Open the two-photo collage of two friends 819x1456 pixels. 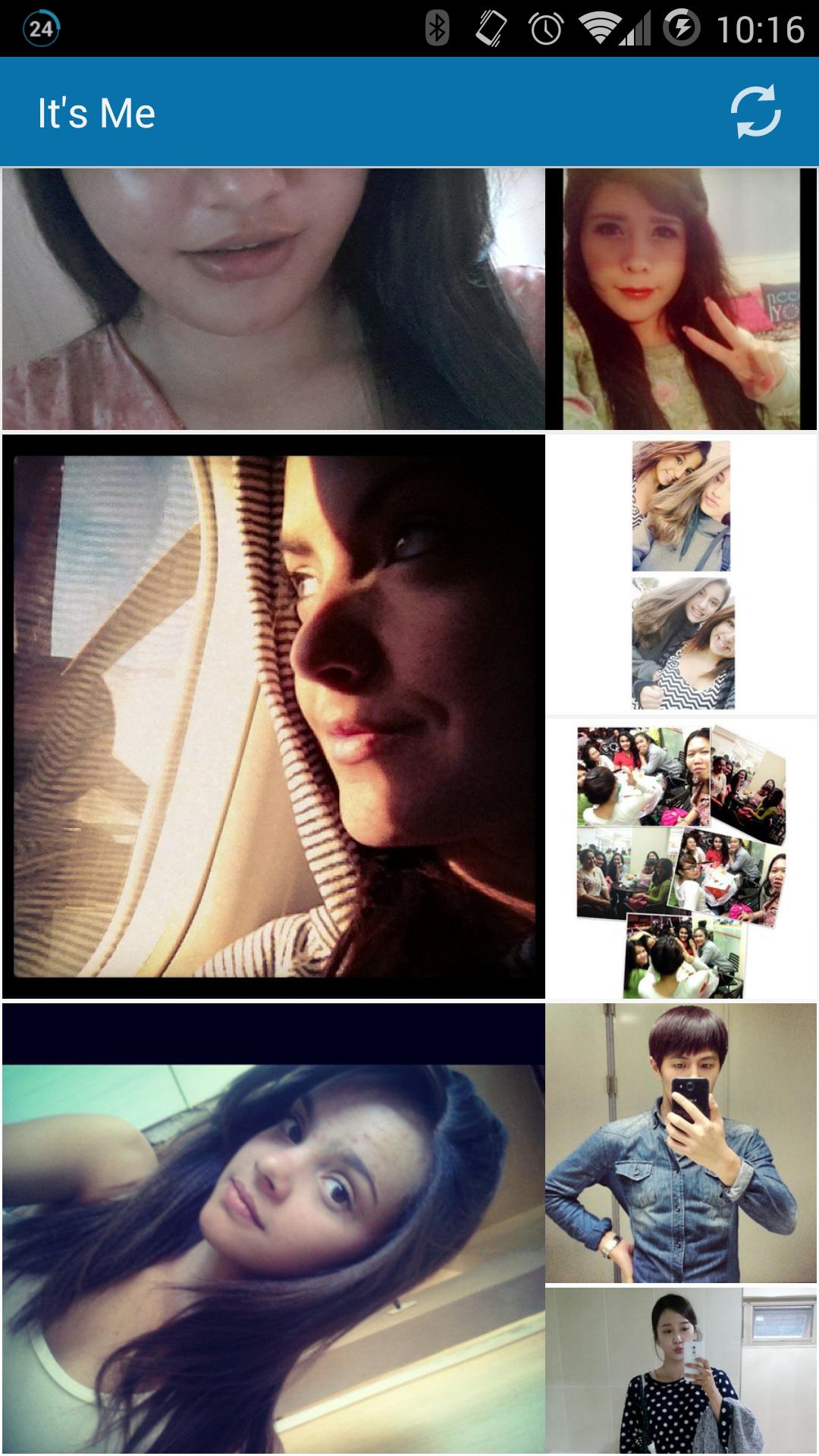pos(681,575)
